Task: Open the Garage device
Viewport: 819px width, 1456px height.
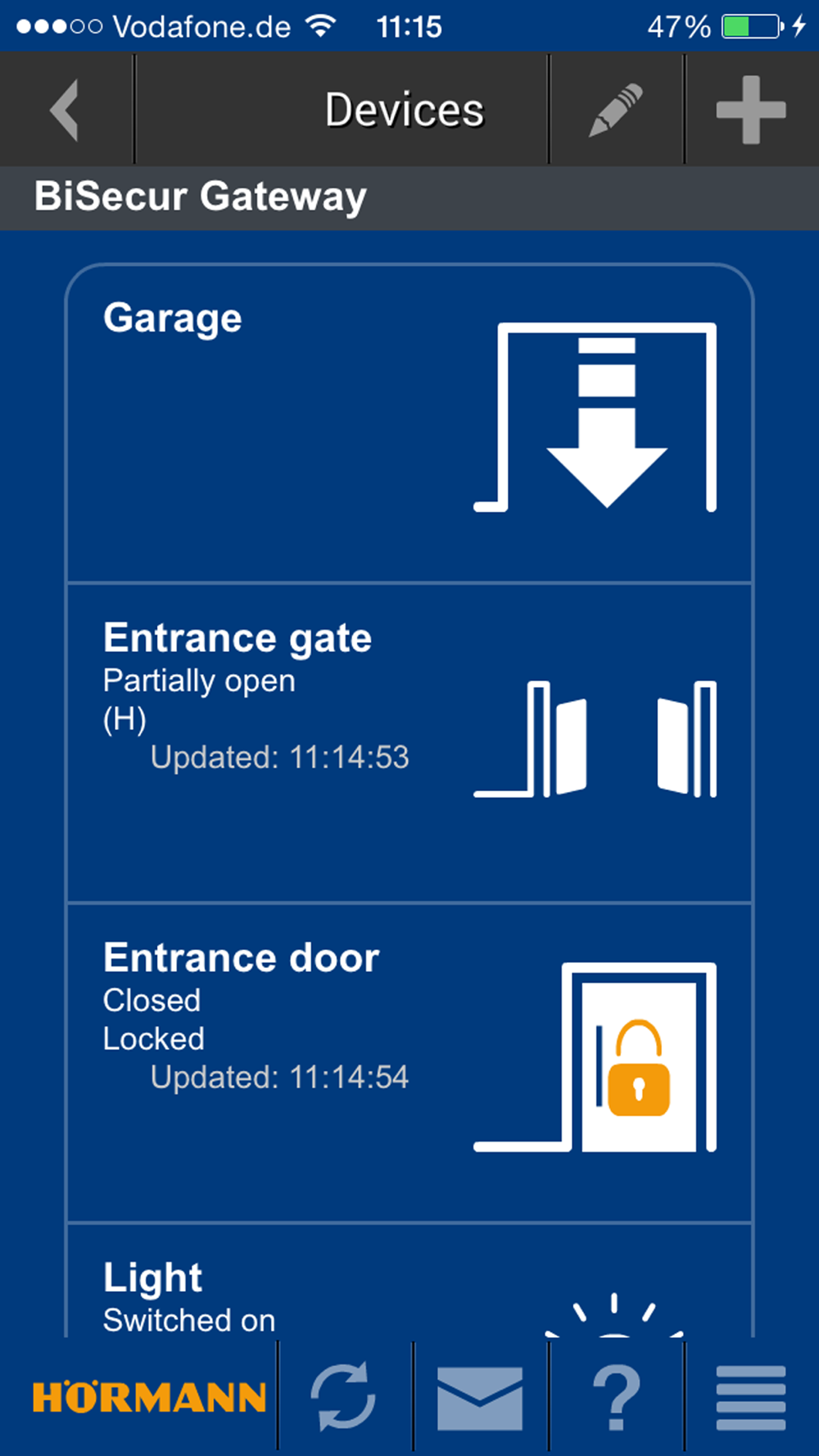Action: click(409, 423)
